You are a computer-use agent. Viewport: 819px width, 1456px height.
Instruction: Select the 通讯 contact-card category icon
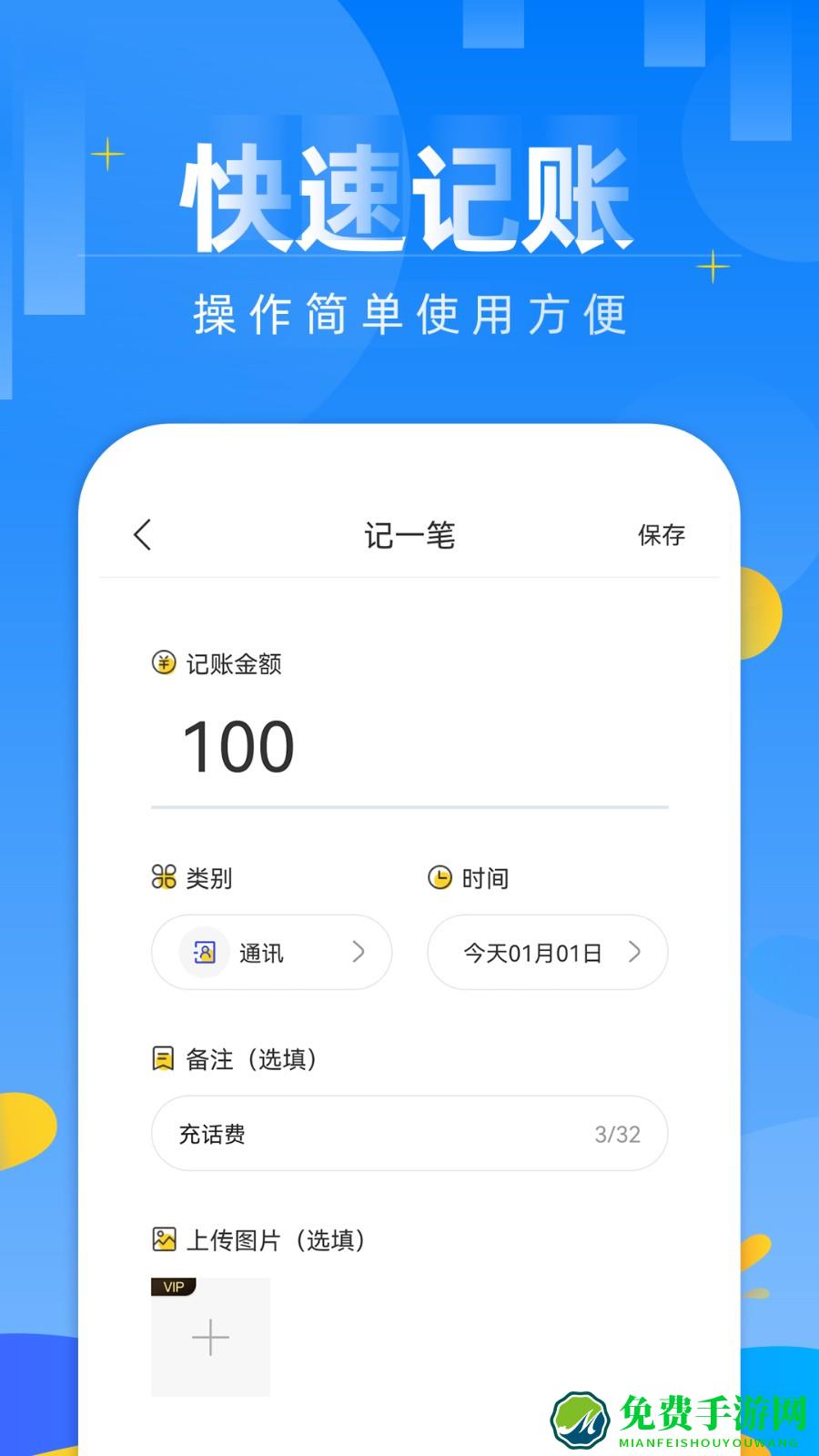coord(206,952)
